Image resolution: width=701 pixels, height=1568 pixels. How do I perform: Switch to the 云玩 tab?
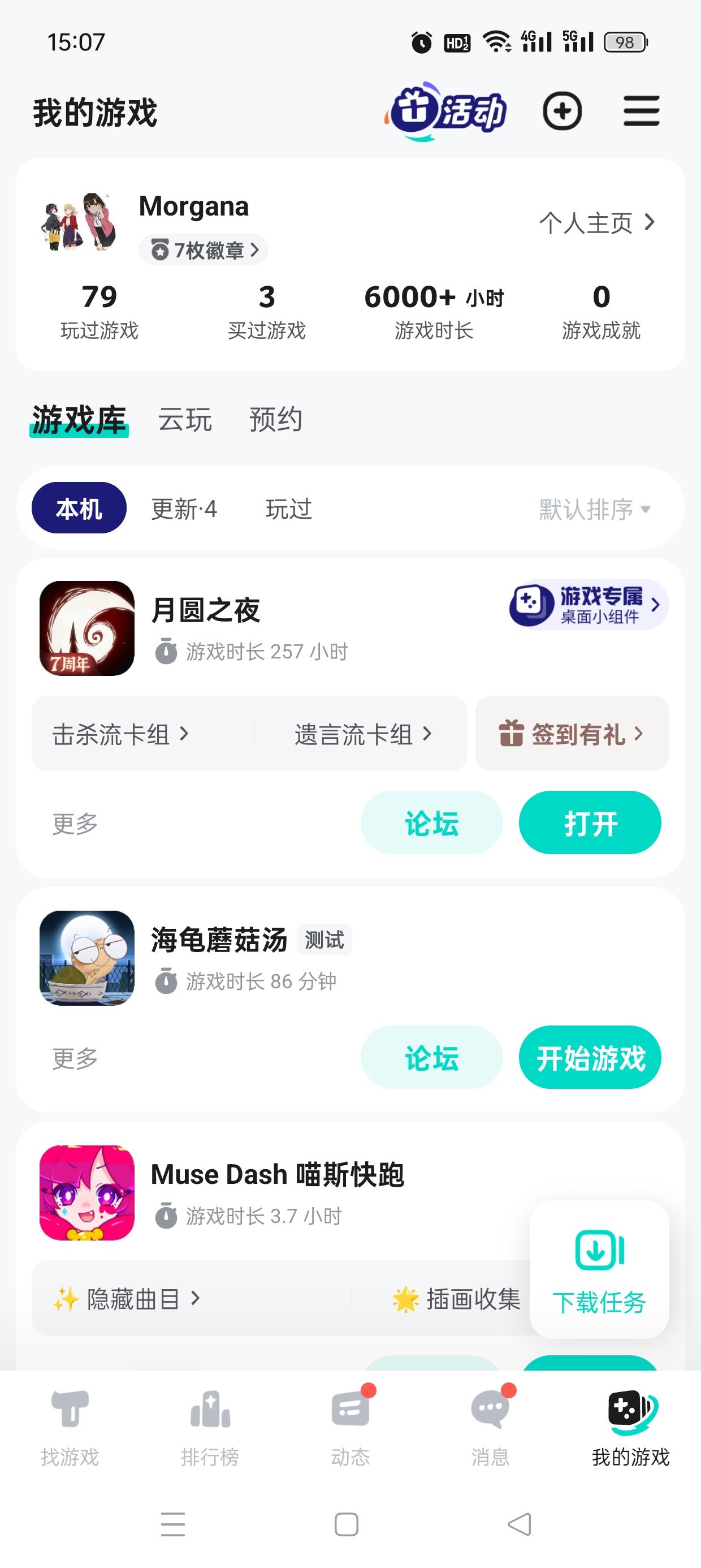[x=185, y=420]
